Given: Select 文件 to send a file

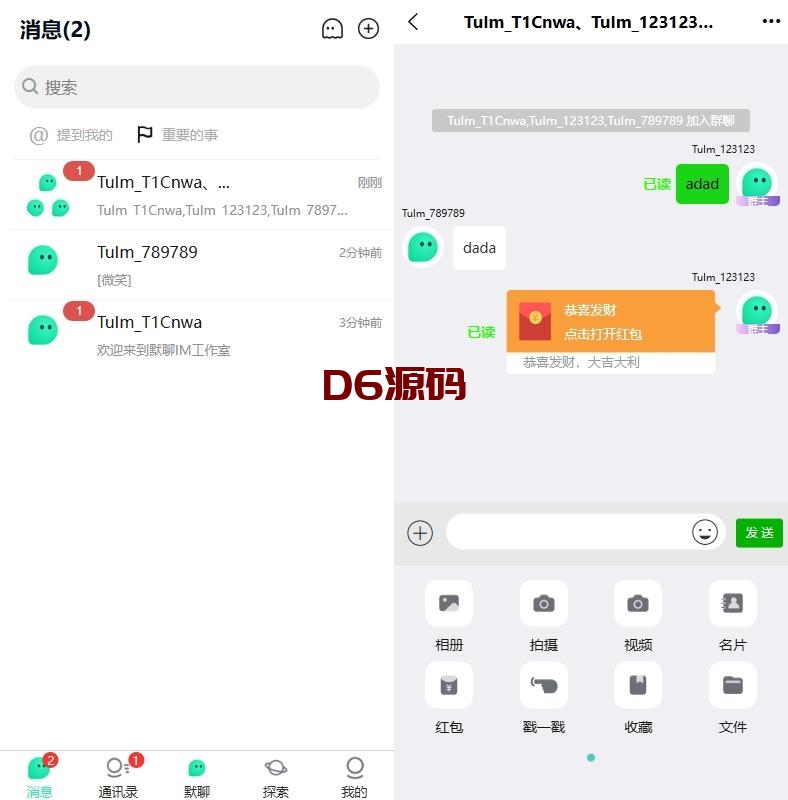Looking at the screenshot, I should pyautogui.click(x=732, y=696).
